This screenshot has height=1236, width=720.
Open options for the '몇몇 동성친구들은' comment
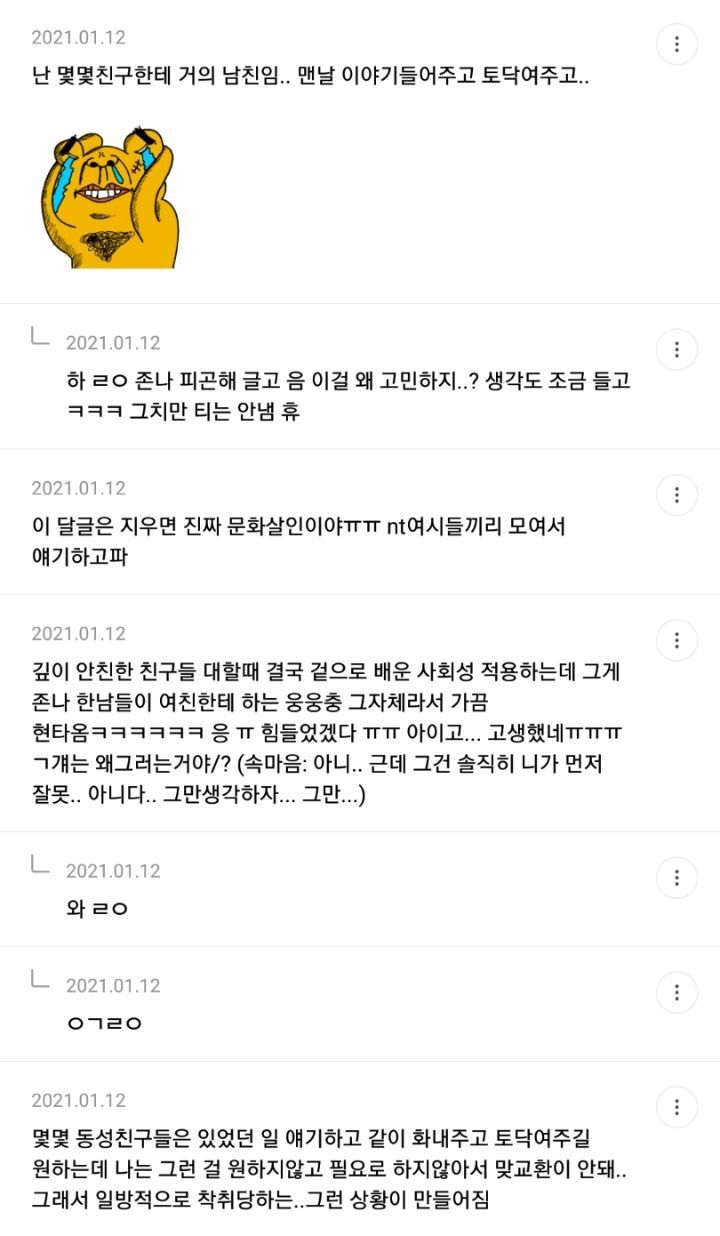pos(677,1107)
